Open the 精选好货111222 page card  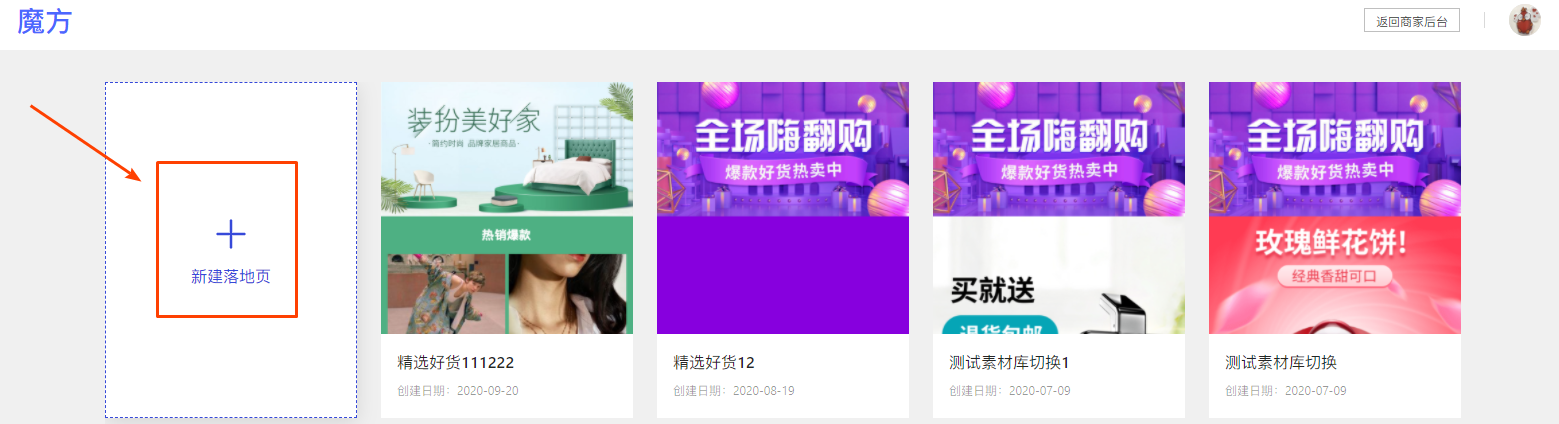click(507, 249)
